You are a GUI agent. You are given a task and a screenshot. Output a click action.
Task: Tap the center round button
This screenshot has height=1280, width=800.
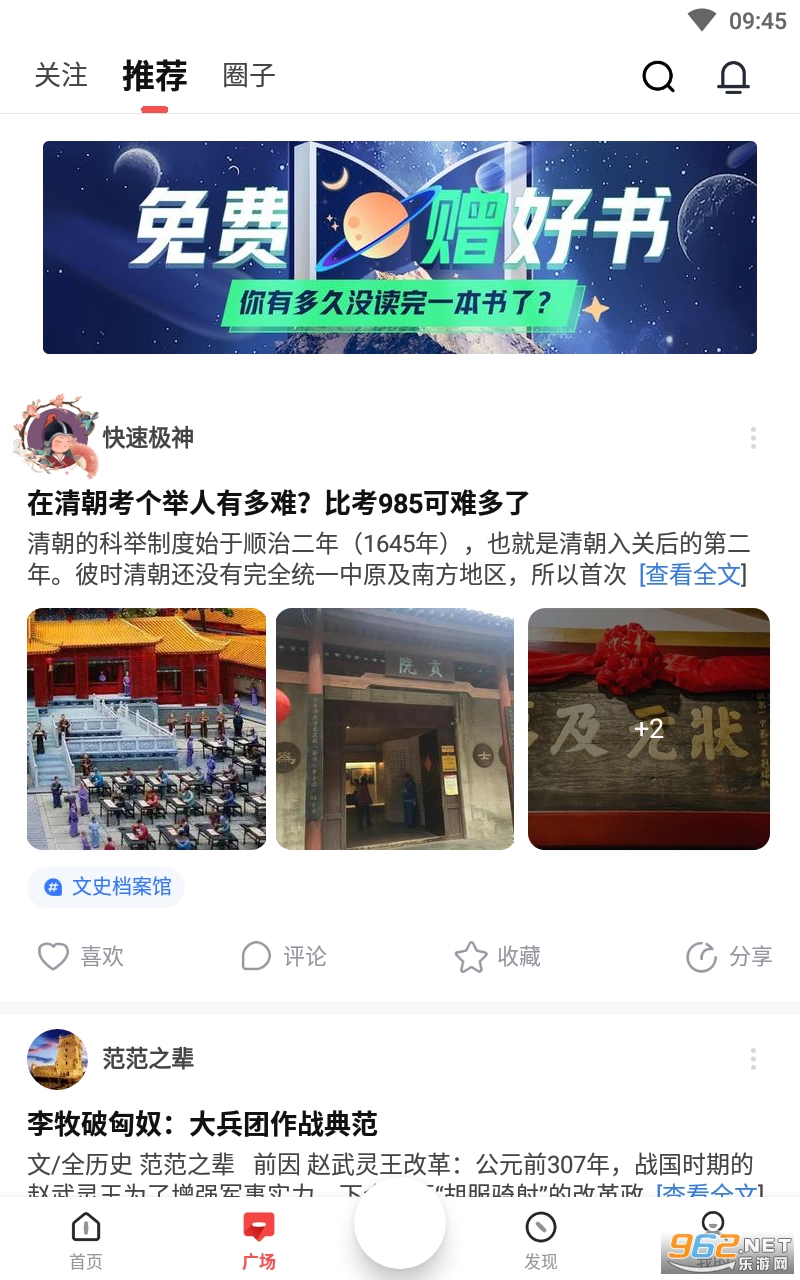[x=400, y=1223]
